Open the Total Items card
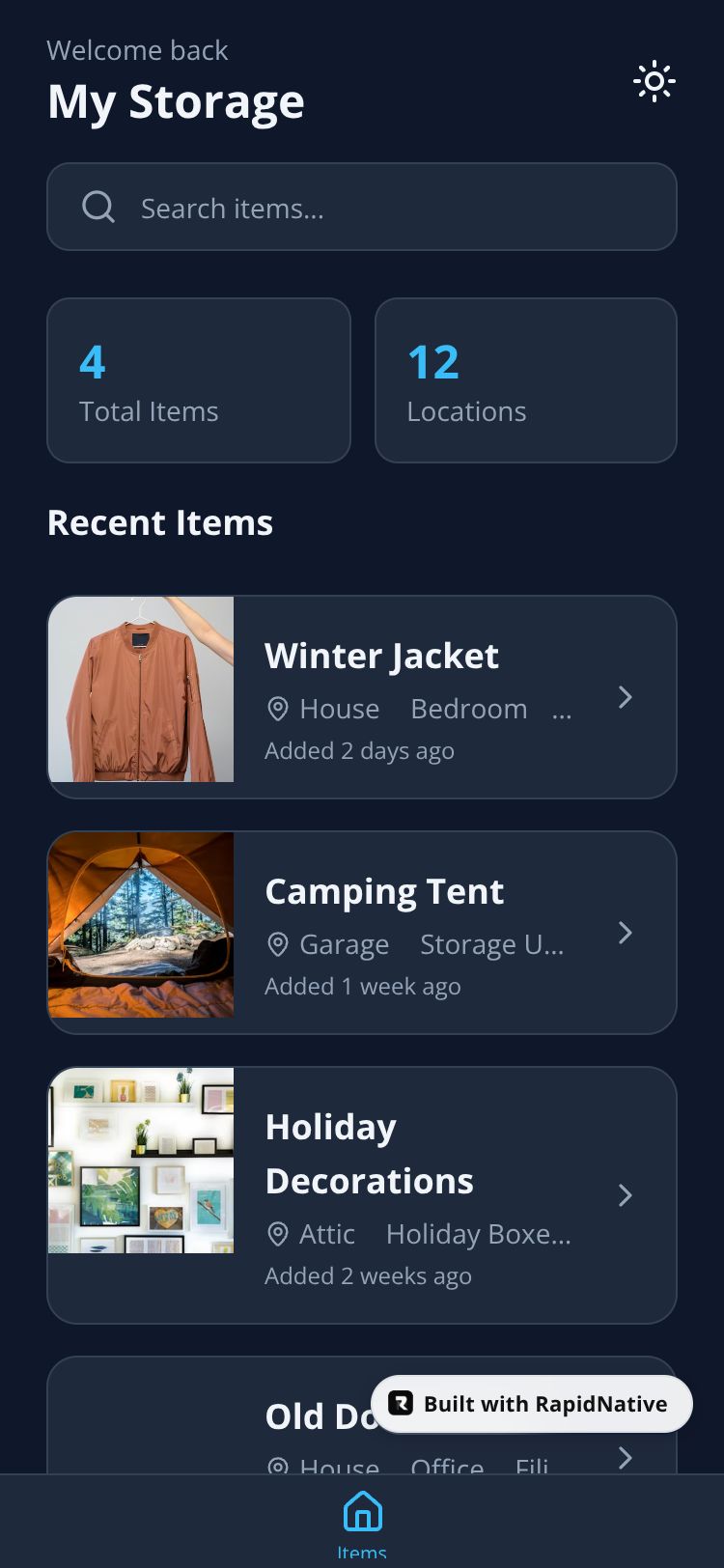Screen dimensions: 724x1568 [x=199, y=380]
